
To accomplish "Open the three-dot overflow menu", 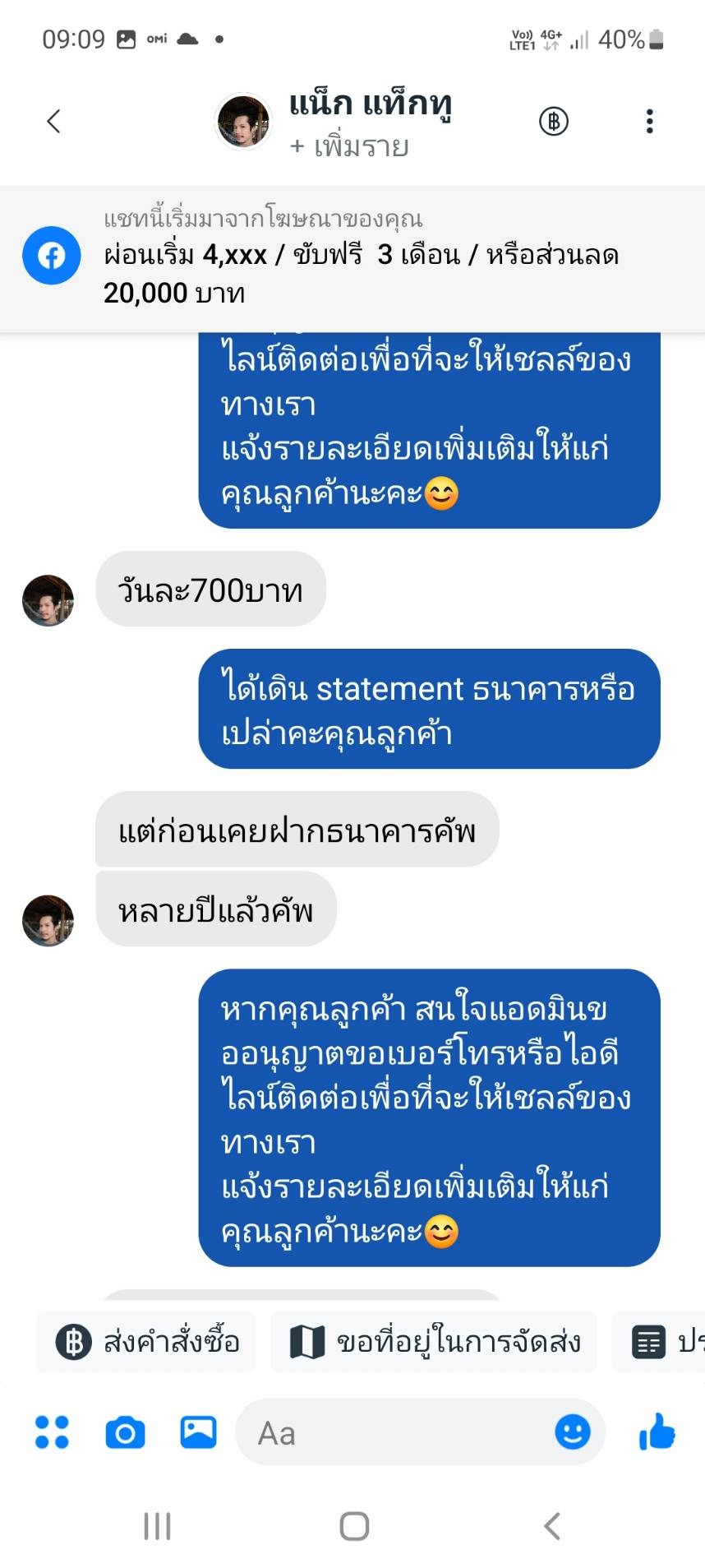I will 649,121.
